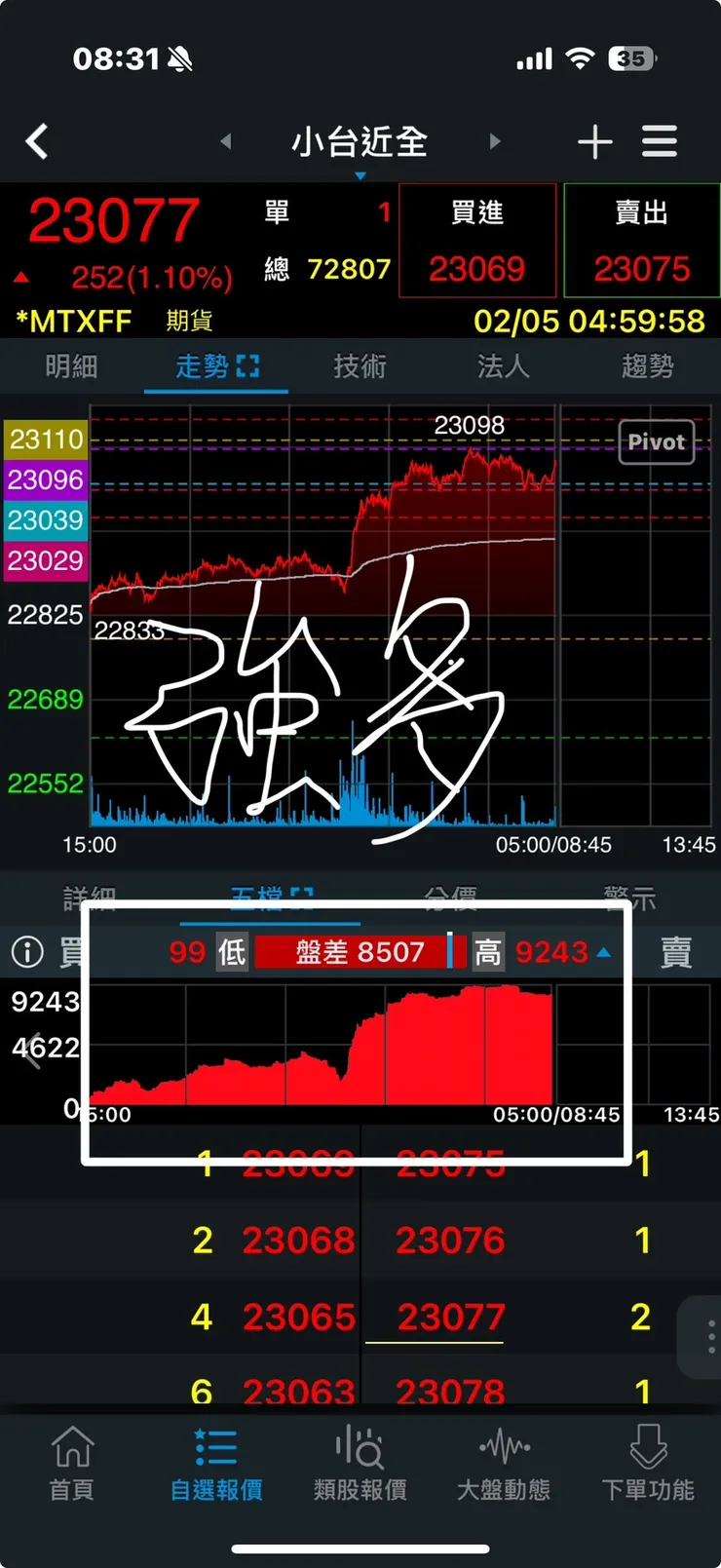The width and height of the screenshot is (721, 1568).
Task: Switch to the next watchlist with right triangle
Action: pyautogui.click(x=495, y=141)
